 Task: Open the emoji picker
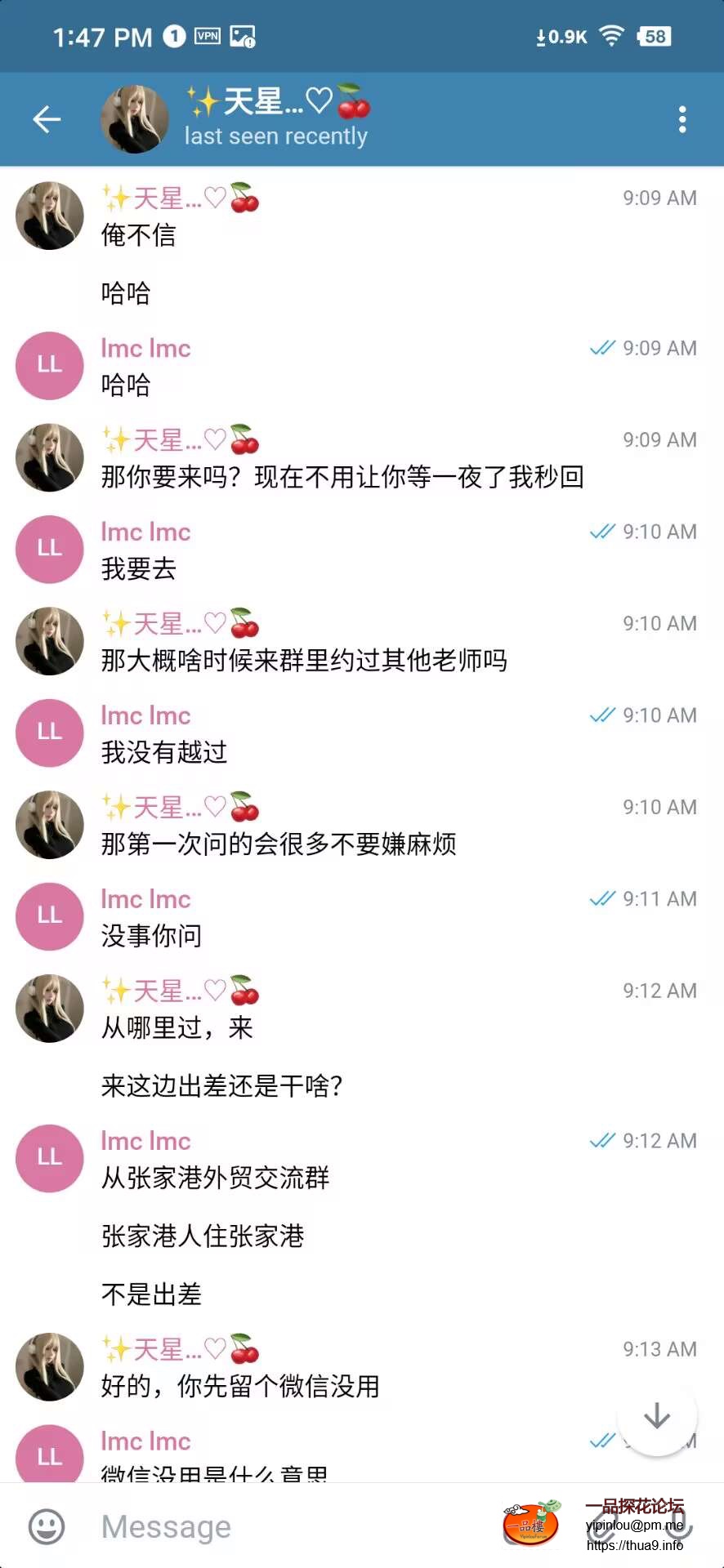pos(47,1526)
